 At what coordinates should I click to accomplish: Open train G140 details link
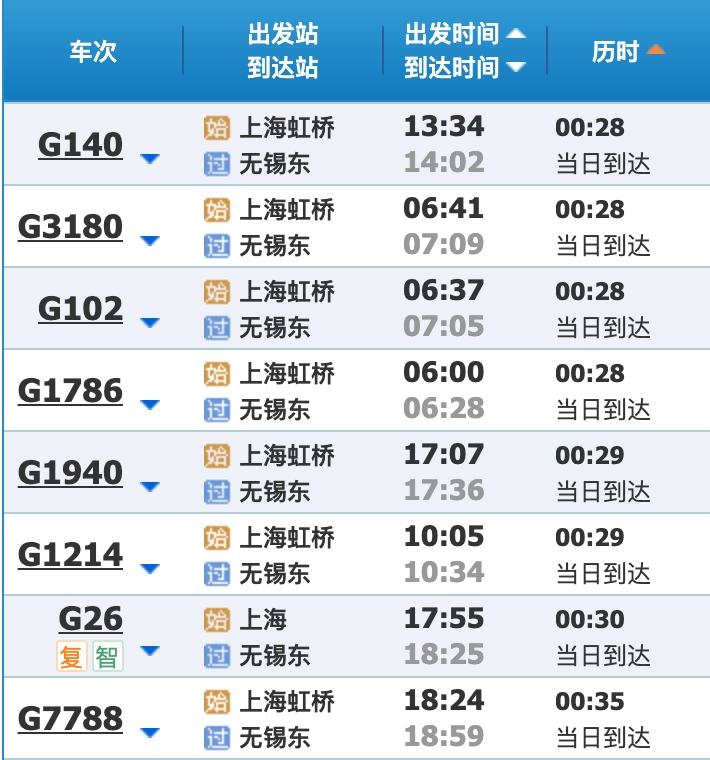pos(80,145)
